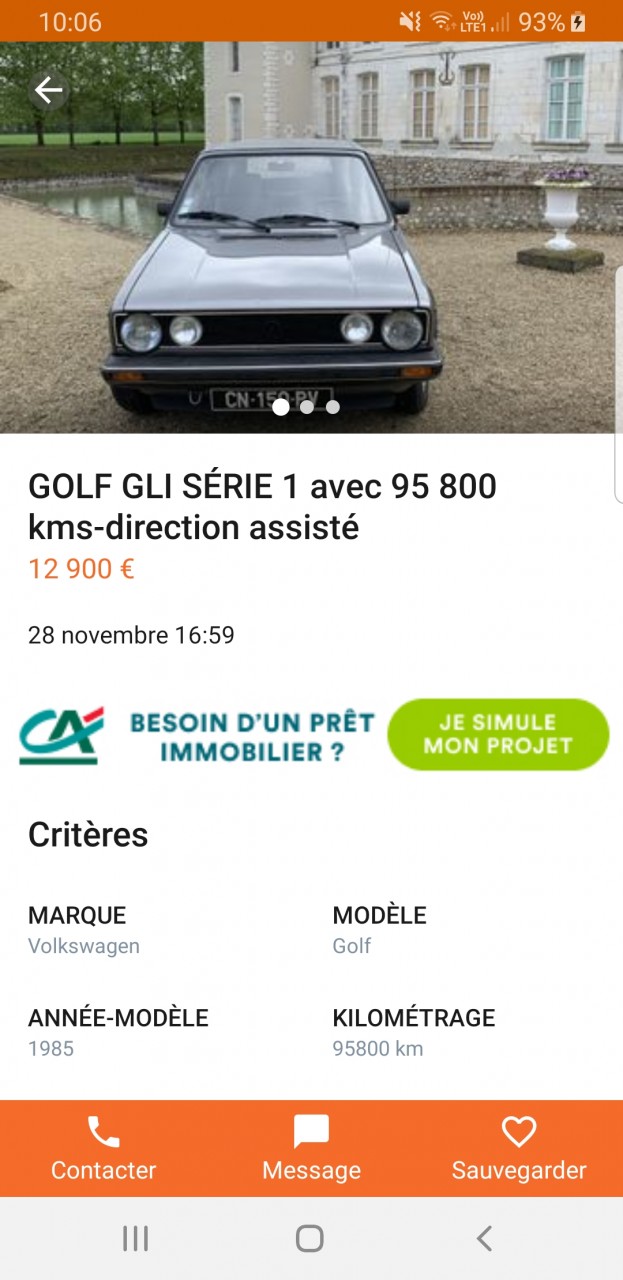Viewport: 623px width, 1280px height.
Task: Open the system recent apps view
Action: click(135, 1239)
